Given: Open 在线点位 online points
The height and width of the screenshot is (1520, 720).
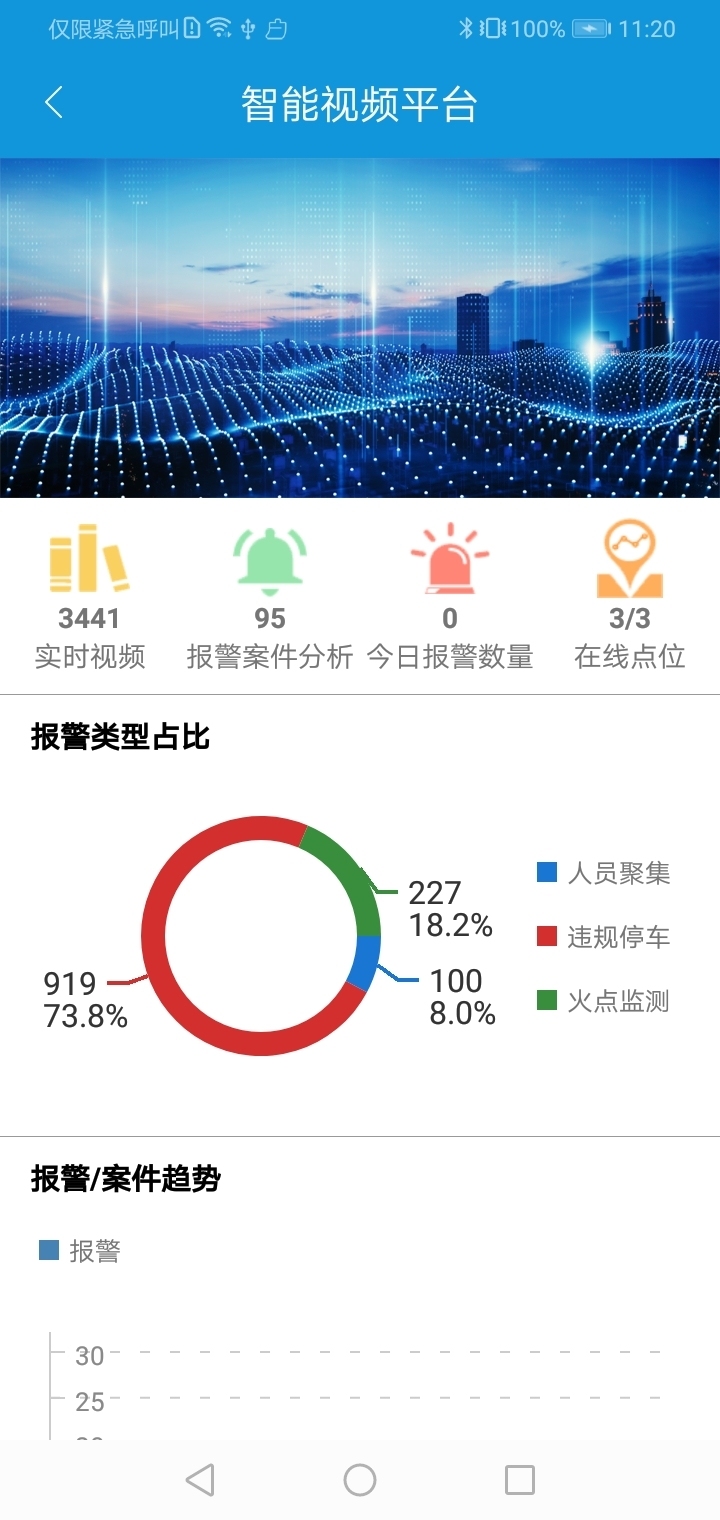Looking at the screenshot, I should [x=630, y=596].
